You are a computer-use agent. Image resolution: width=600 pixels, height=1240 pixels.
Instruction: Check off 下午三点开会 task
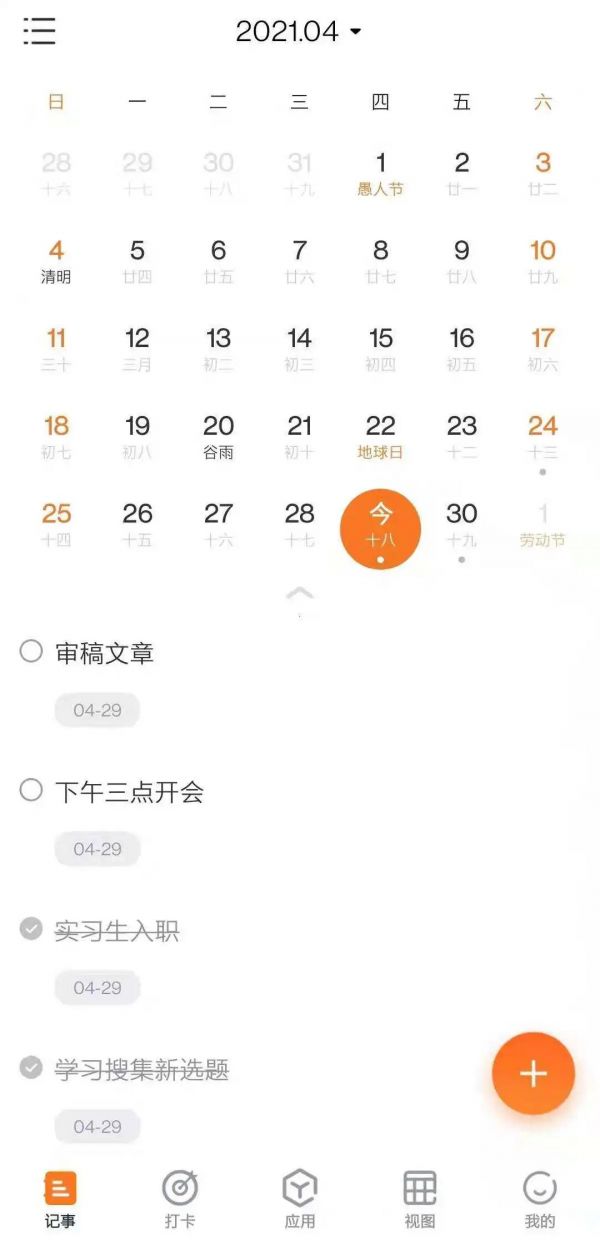(x=31, y=791)
